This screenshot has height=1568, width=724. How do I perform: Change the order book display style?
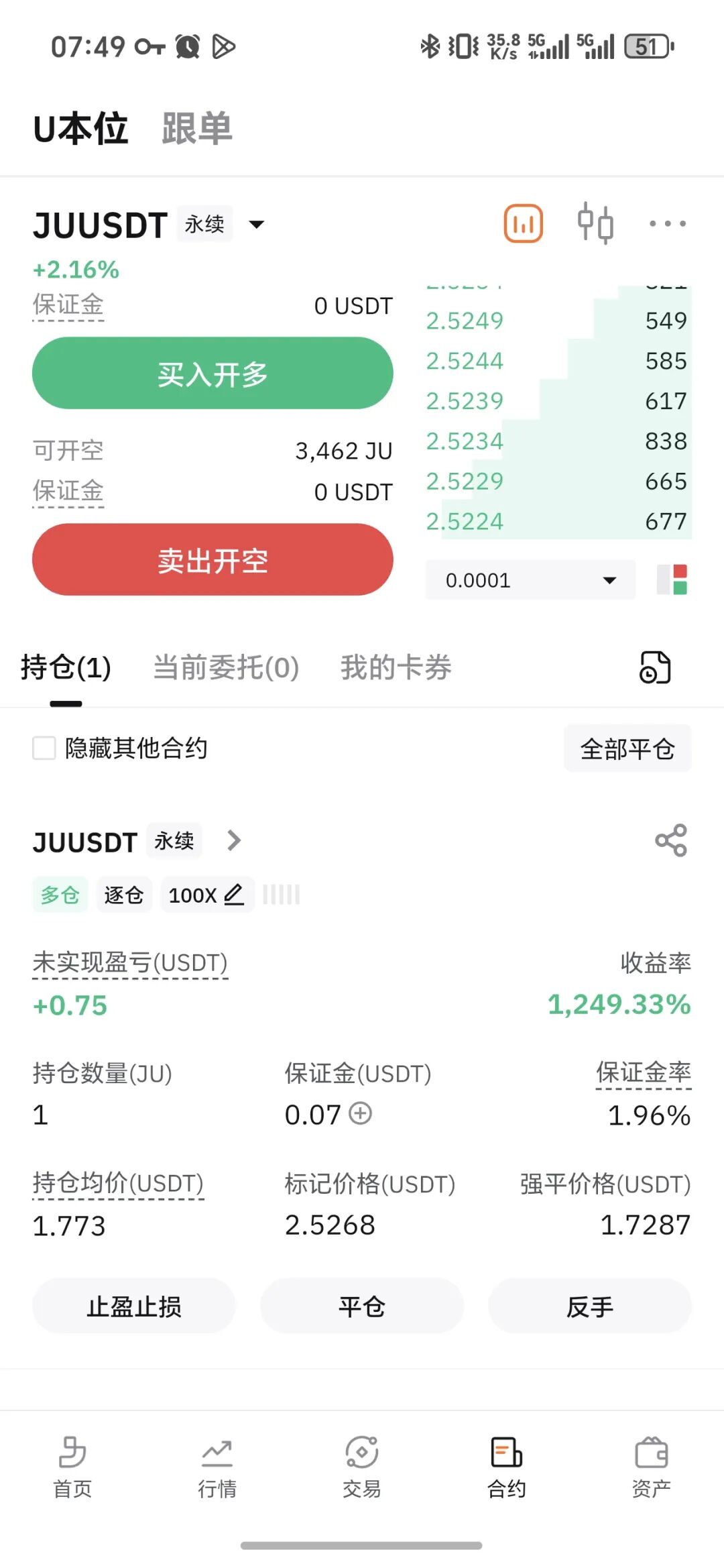tap(673, 579)
